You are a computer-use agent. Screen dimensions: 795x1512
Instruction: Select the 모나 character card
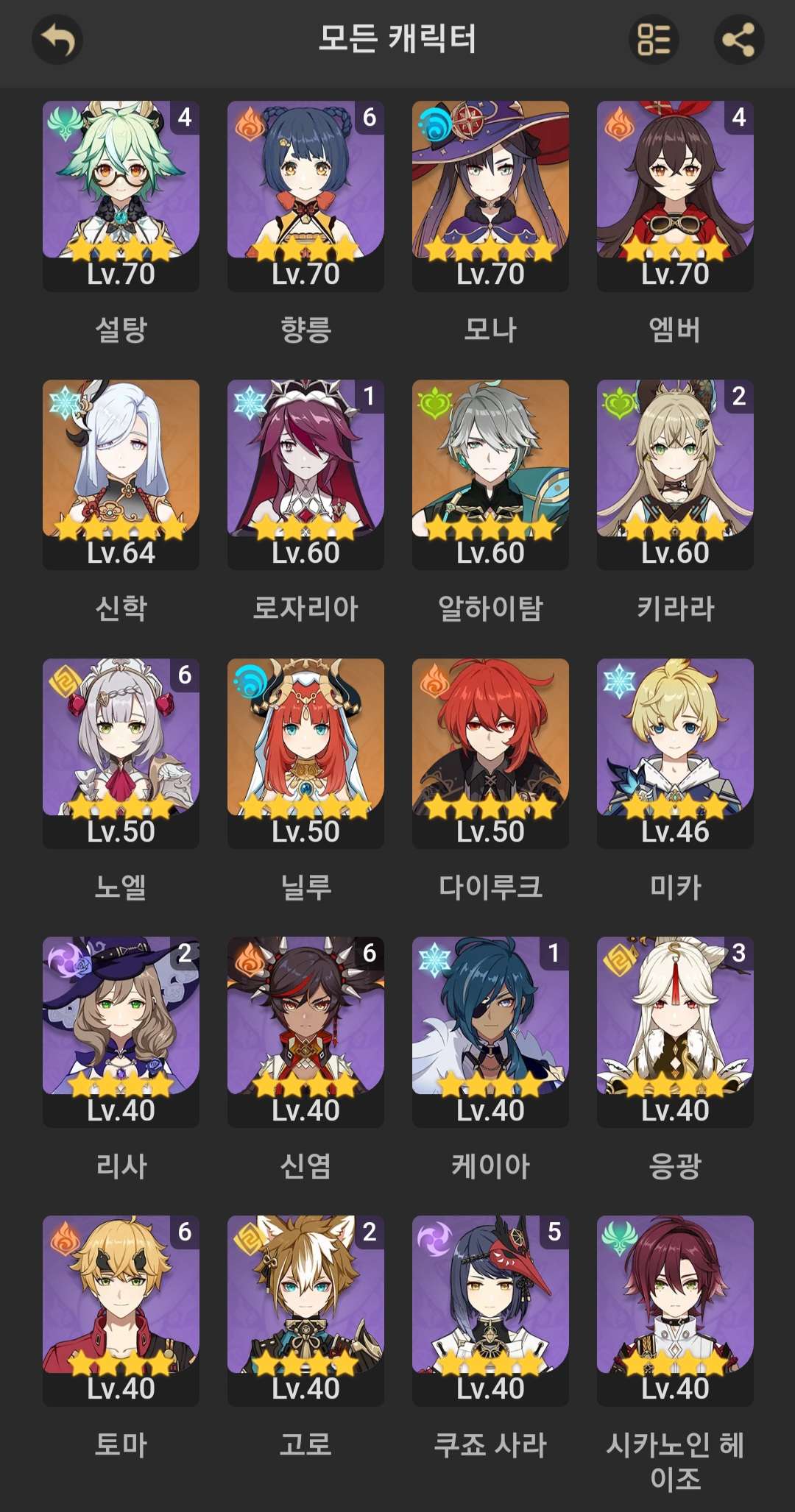coord(490,196)
